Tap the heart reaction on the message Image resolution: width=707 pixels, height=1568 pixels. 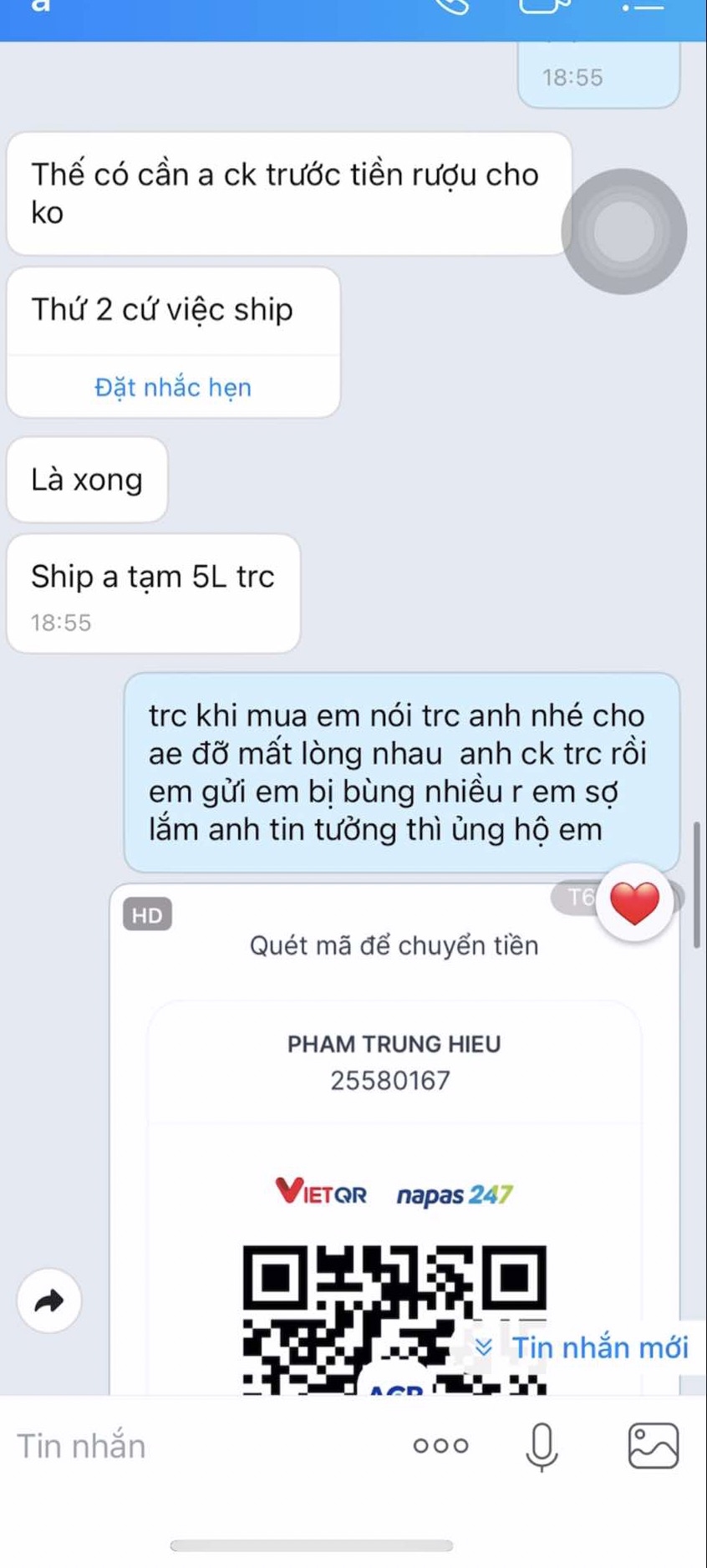coord(634,904)
